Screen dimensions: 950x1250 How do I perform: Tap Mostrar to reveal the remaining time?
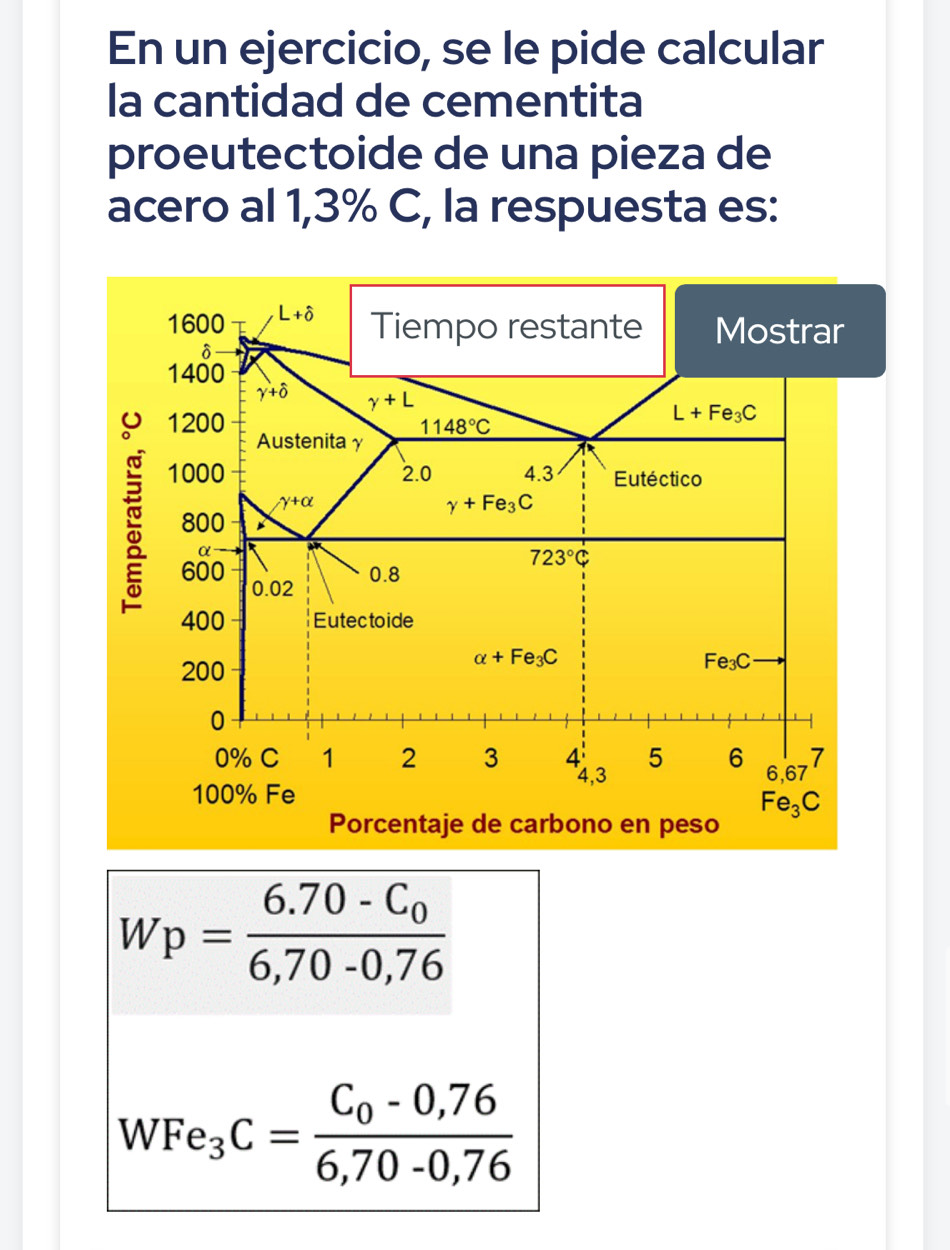point(780,331)
